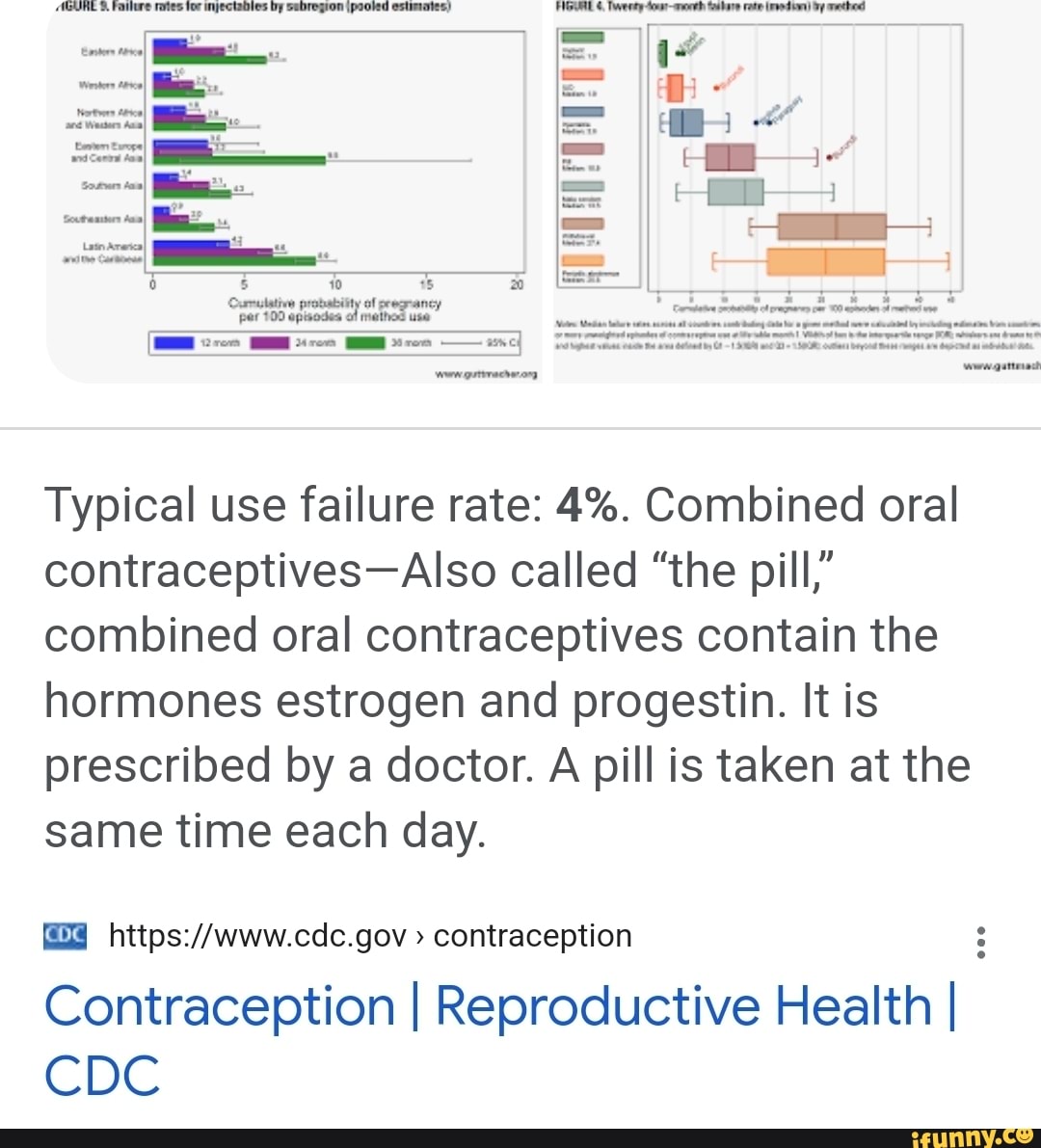The height and width of the screenshot is (1148, 1041).
Task: Click the Figure 4 title heading
Action: [713, 8]
